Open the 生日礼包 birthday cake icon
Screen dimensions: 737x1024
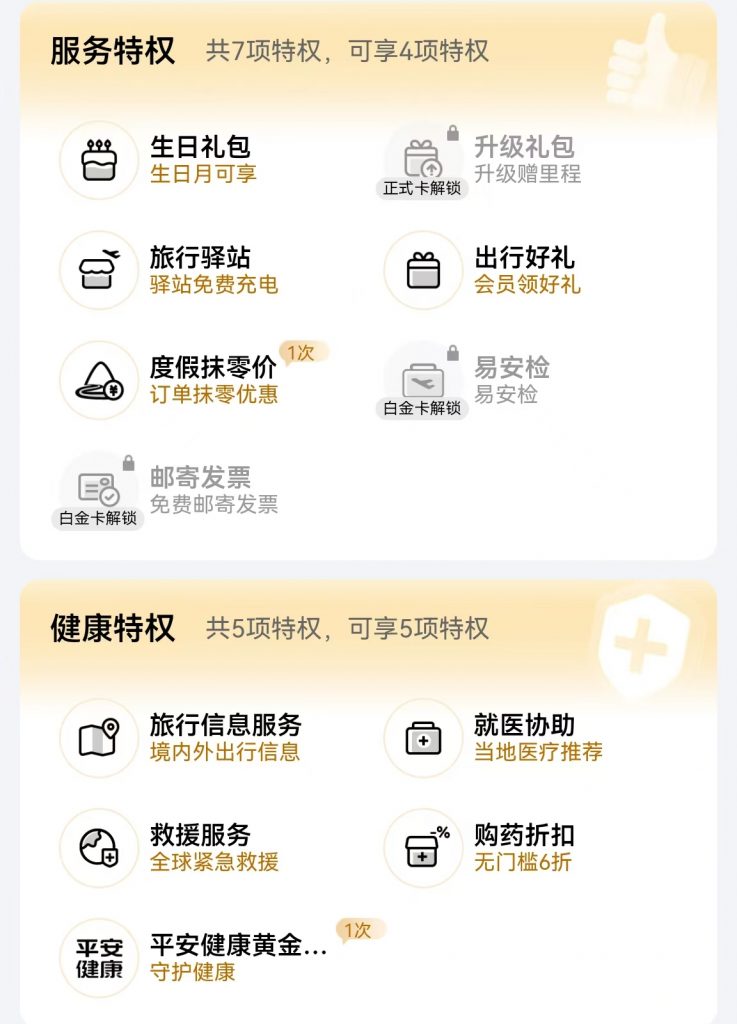tap(97, 160)
